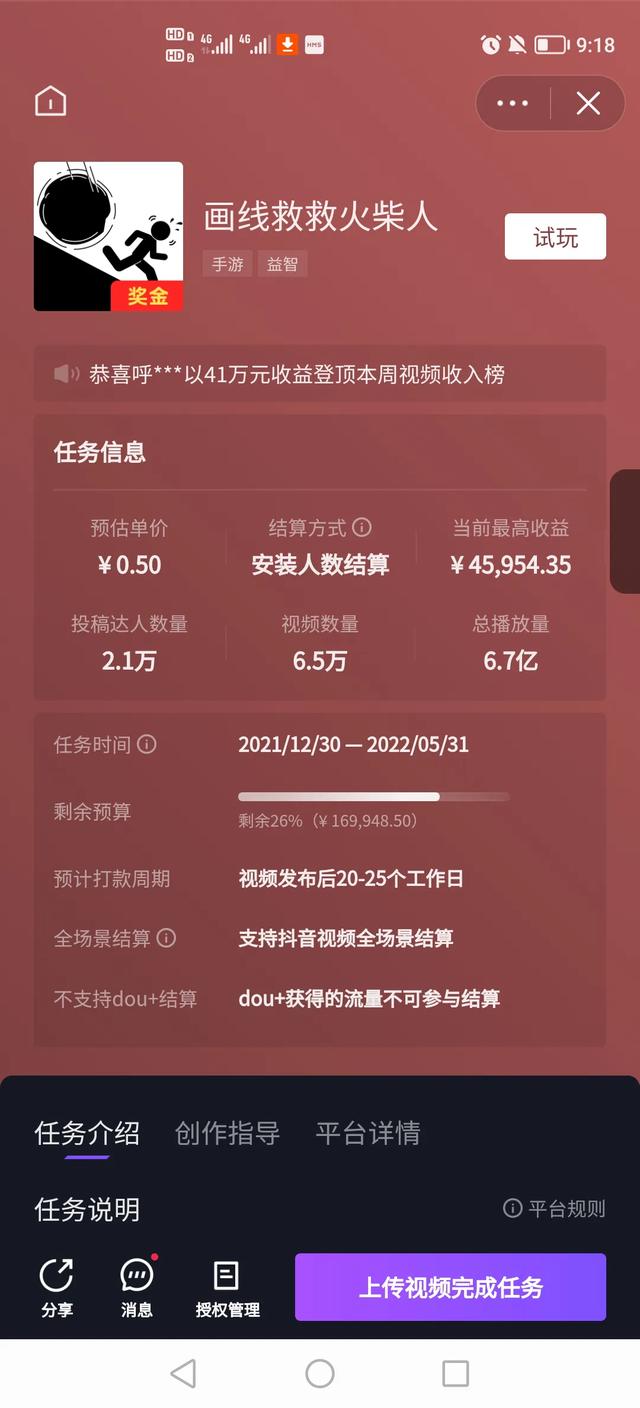Open info icon next to 全场景结算
This screenshot has width=640, height=1408.
click(167, 938)
